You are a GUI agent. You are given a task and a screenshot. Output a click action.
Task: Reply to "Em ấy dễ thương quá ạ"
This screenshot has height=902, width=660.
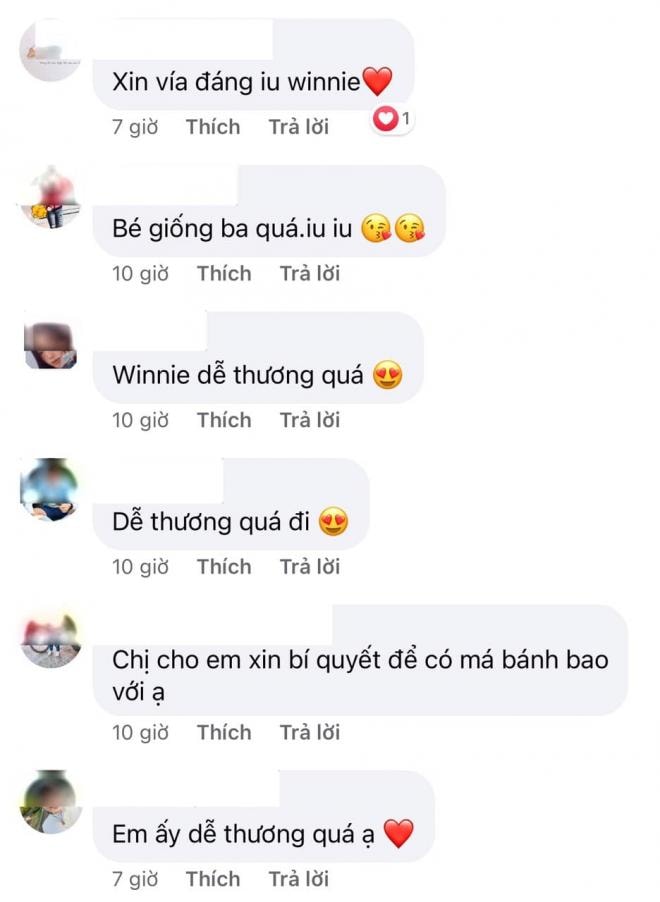coord(299,879)
